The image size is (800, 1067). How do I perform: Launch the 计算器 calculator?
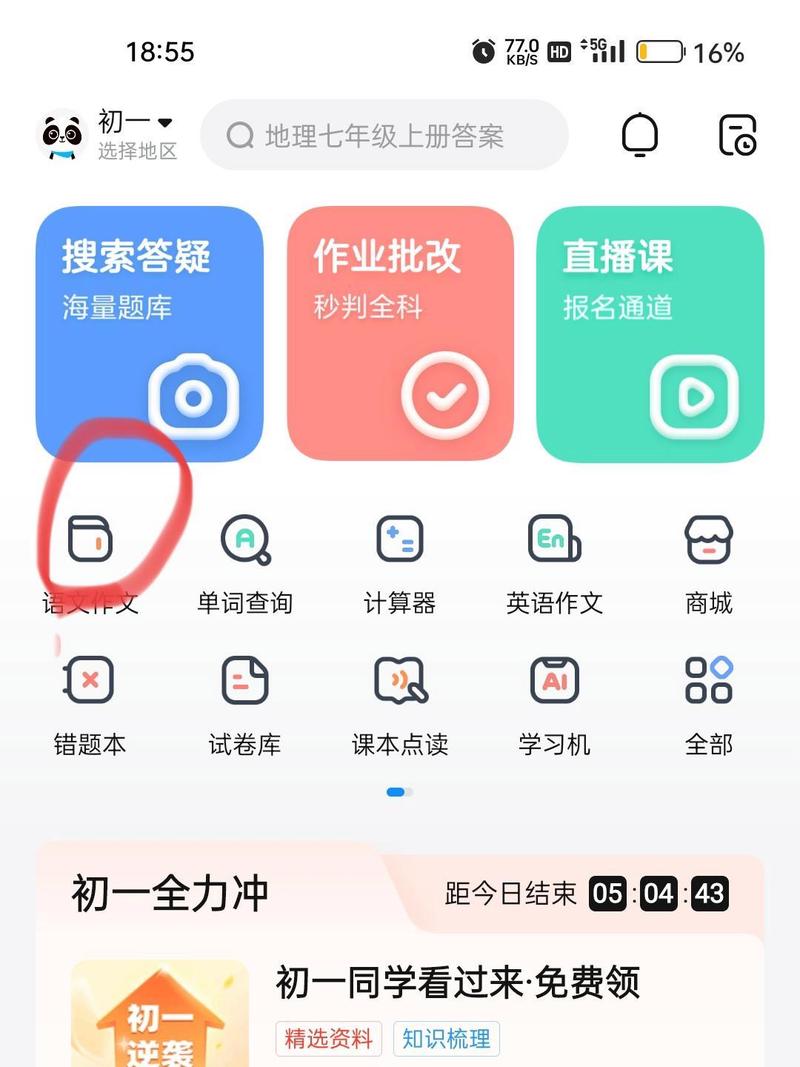[399, 538]
